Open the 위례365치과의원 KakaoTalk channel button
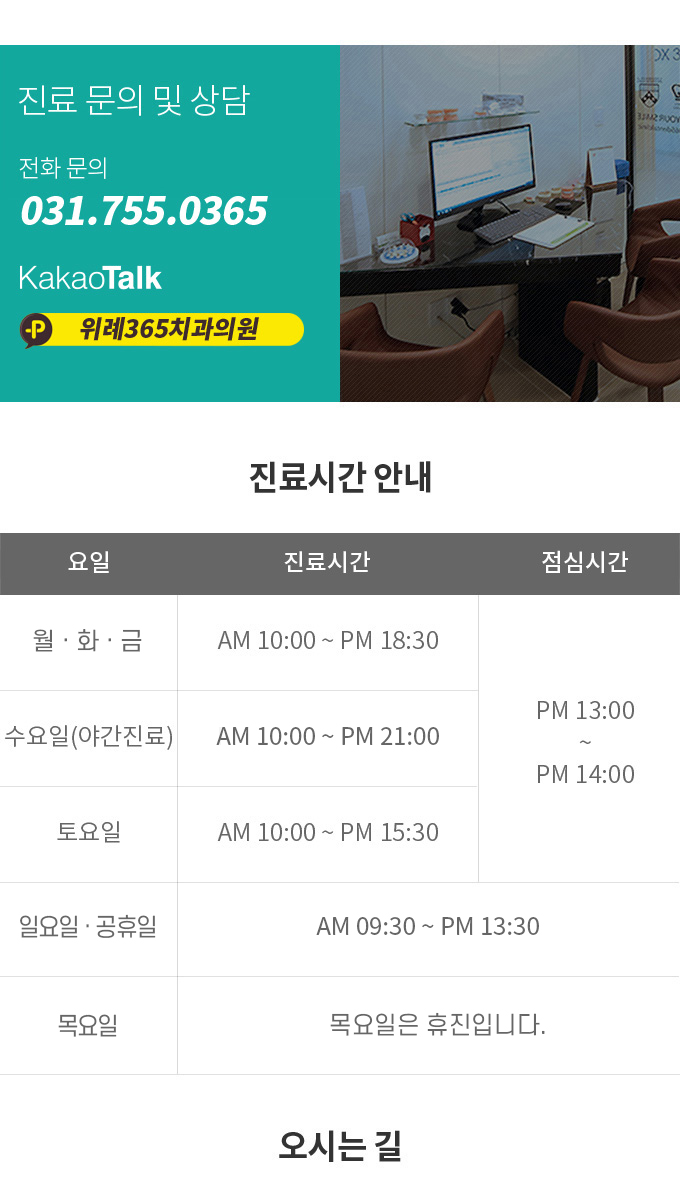The image size is (680, 1190). pyautogui.click(x=162, y=330)
